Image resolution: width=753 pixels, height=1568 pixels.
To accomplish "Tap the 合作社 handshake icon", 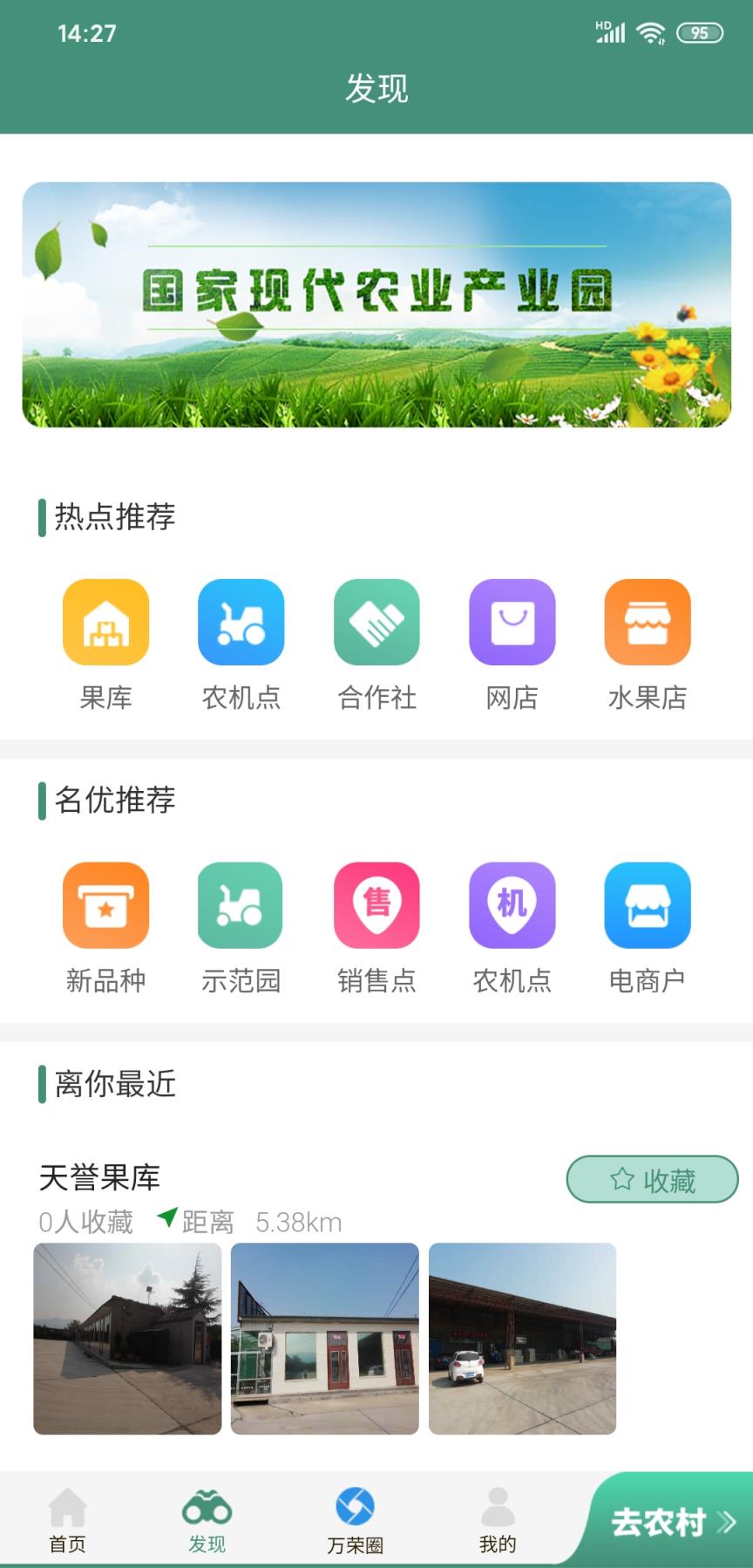I will (376, 622).
